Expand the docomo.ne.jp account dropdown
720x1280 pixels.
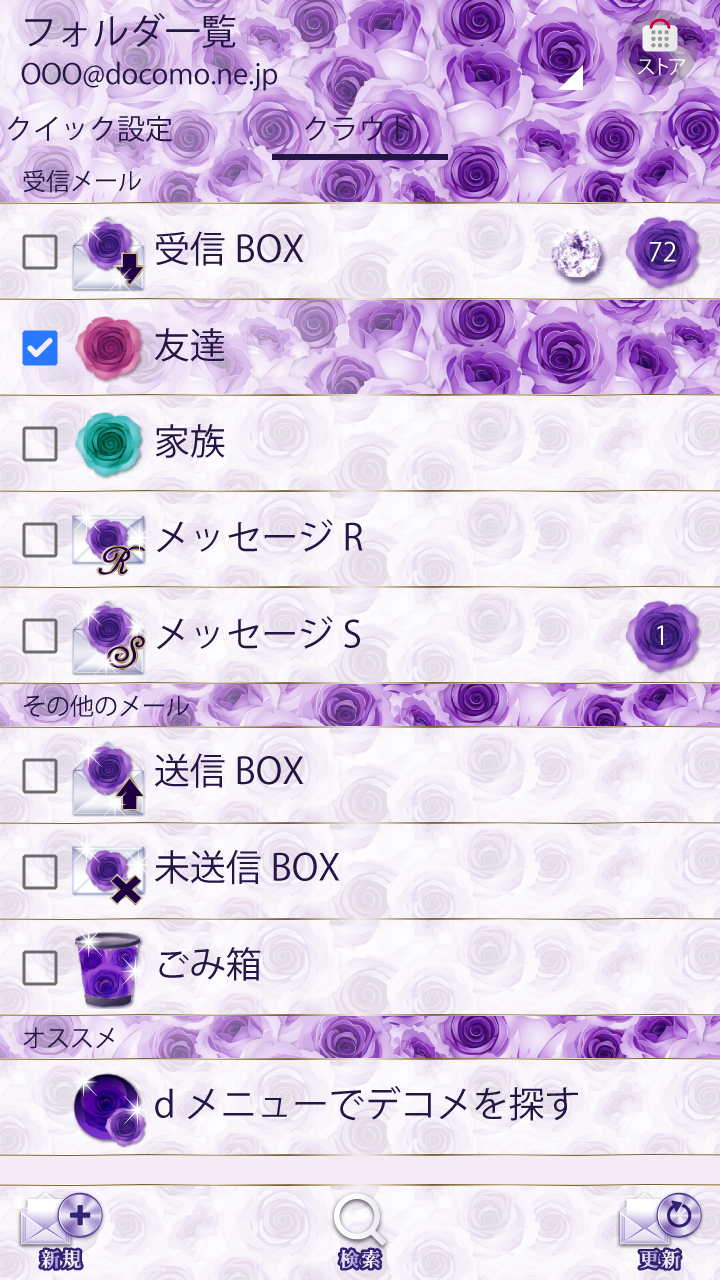coord(570,78)
